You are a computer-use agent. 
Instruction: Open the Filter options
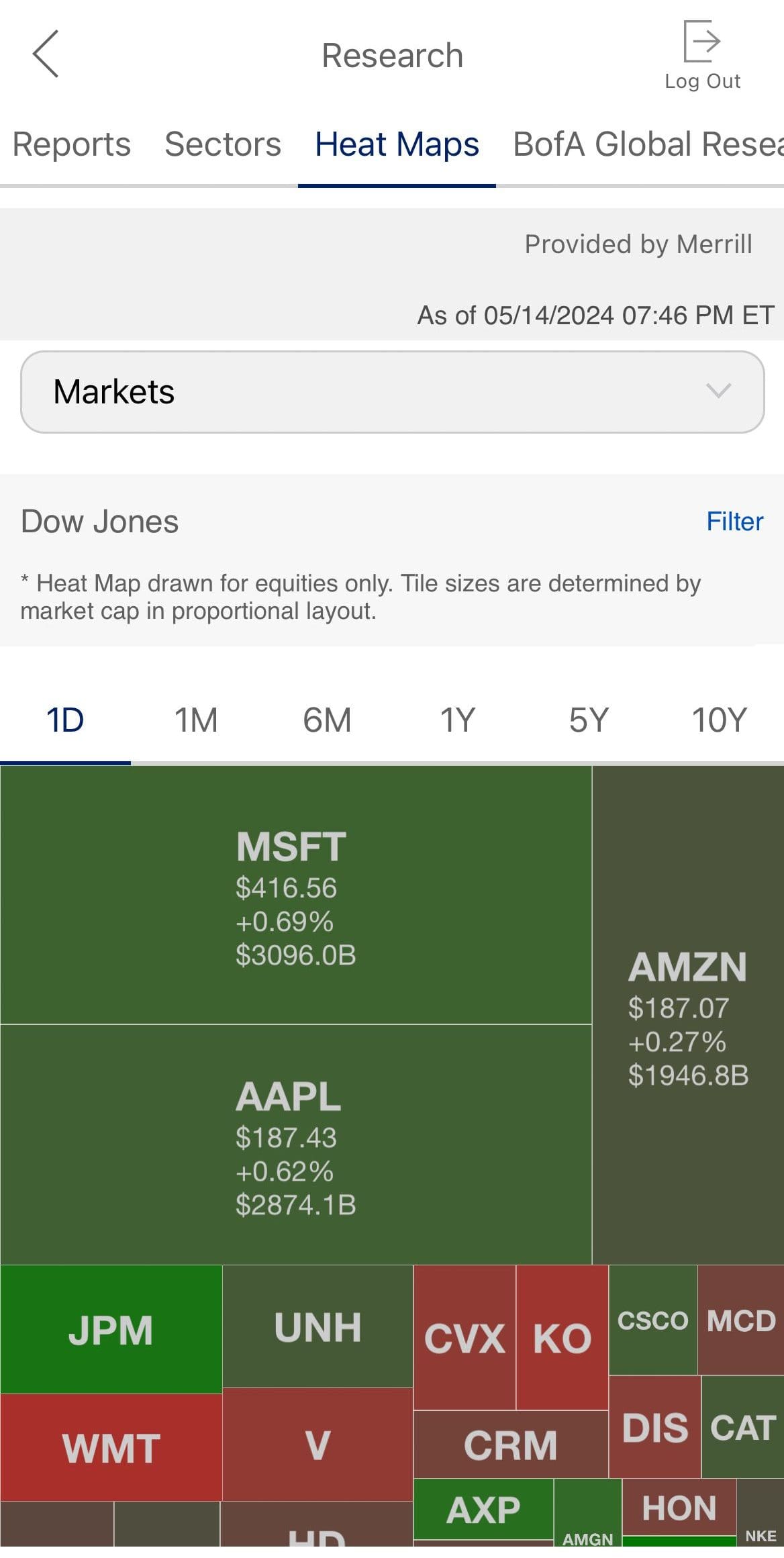(x=734, y=521)
